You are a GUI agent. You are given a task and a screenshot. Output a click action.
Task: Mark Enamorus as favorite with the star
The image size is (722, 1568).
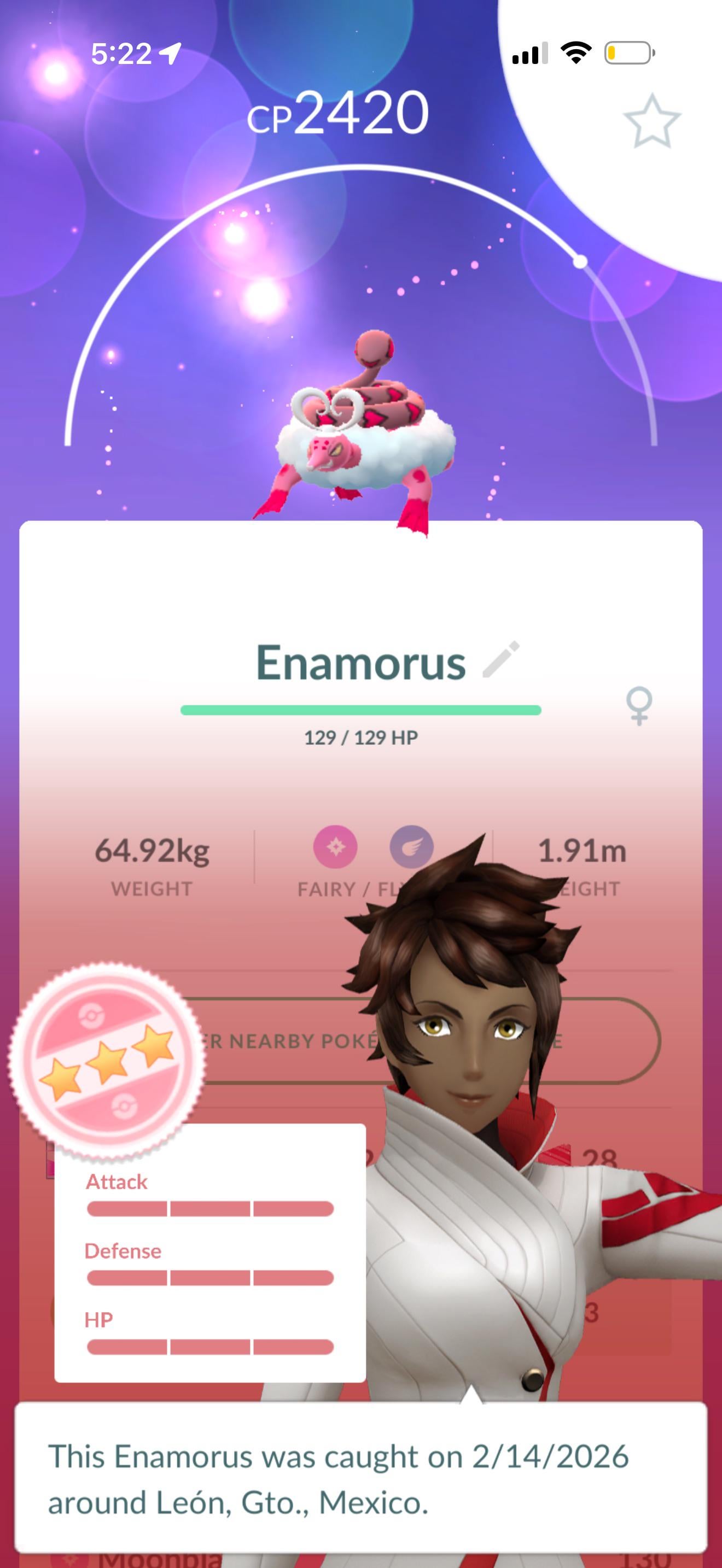(651, 121)
